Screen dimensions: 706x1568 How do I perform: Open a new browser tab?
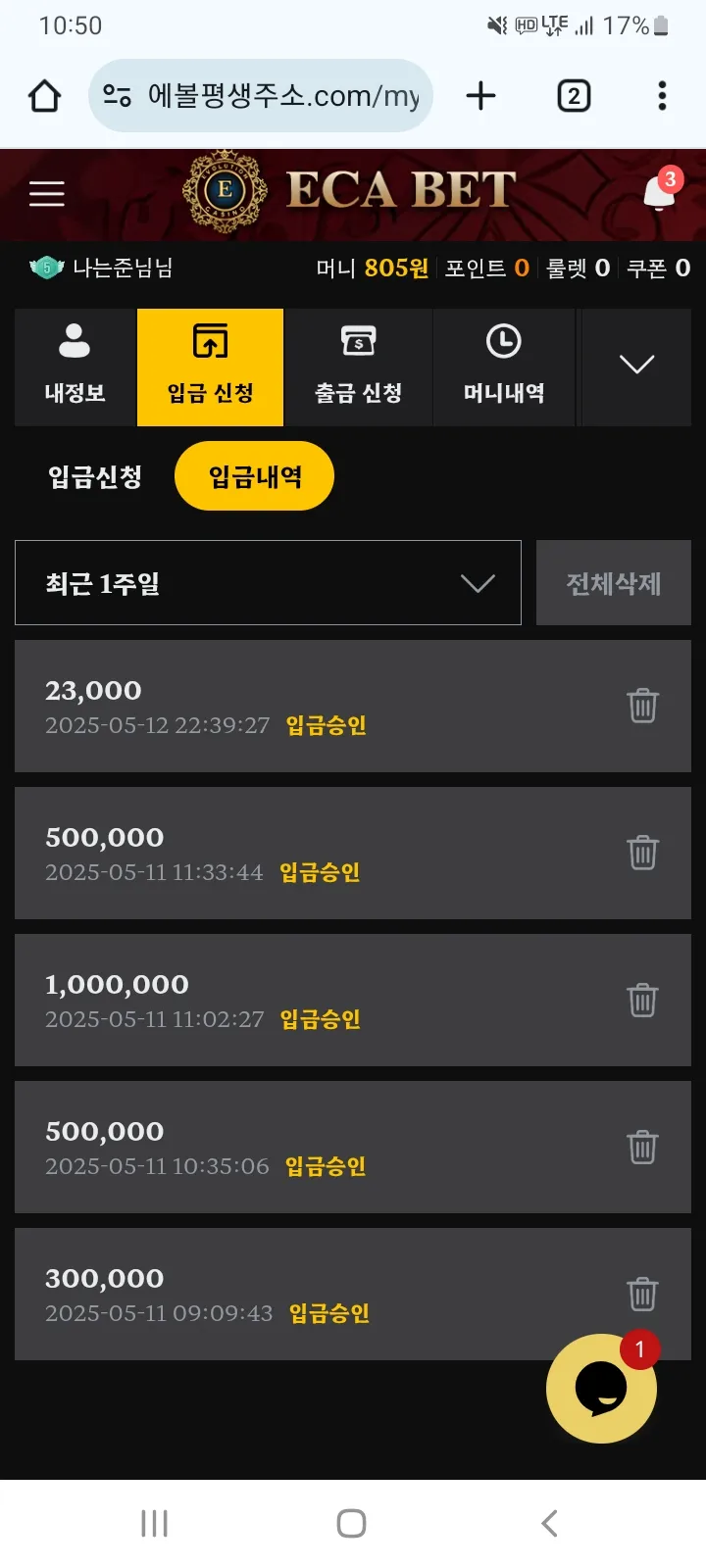[480, 96]
